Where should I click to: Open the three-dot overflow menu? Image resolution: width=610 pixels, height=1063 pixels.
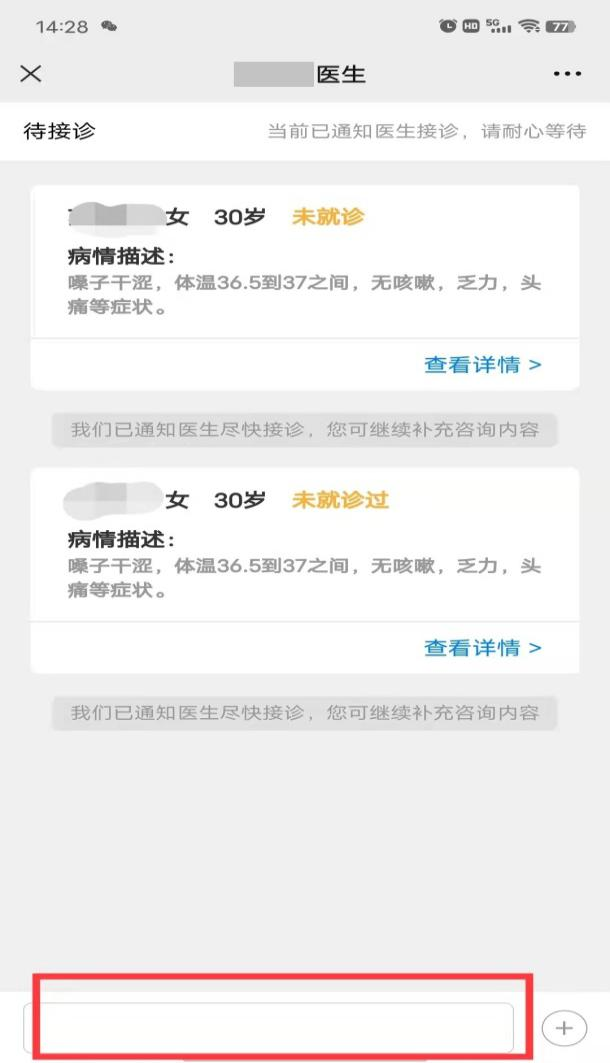click(566, 74)
